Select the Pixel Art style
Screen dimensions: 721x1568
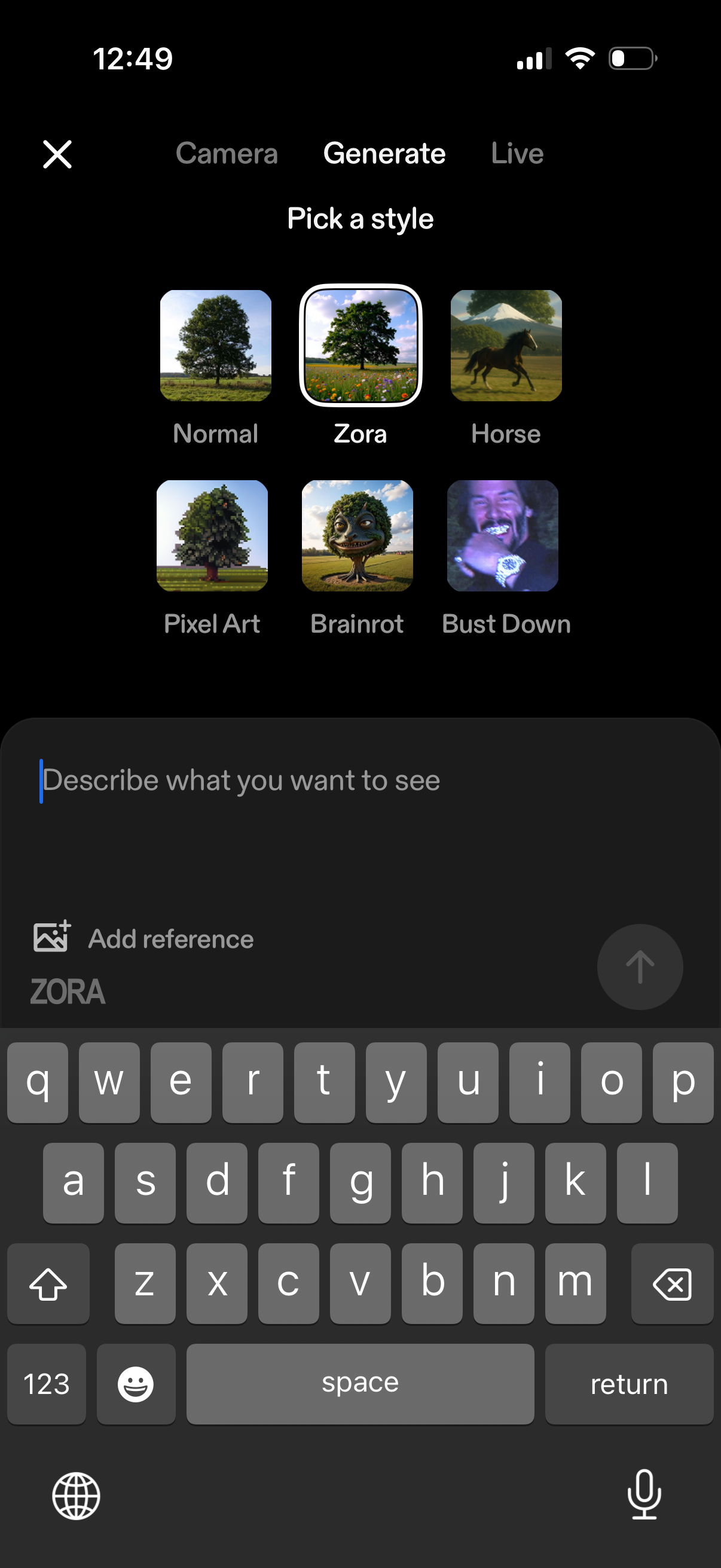click(212, 536)
